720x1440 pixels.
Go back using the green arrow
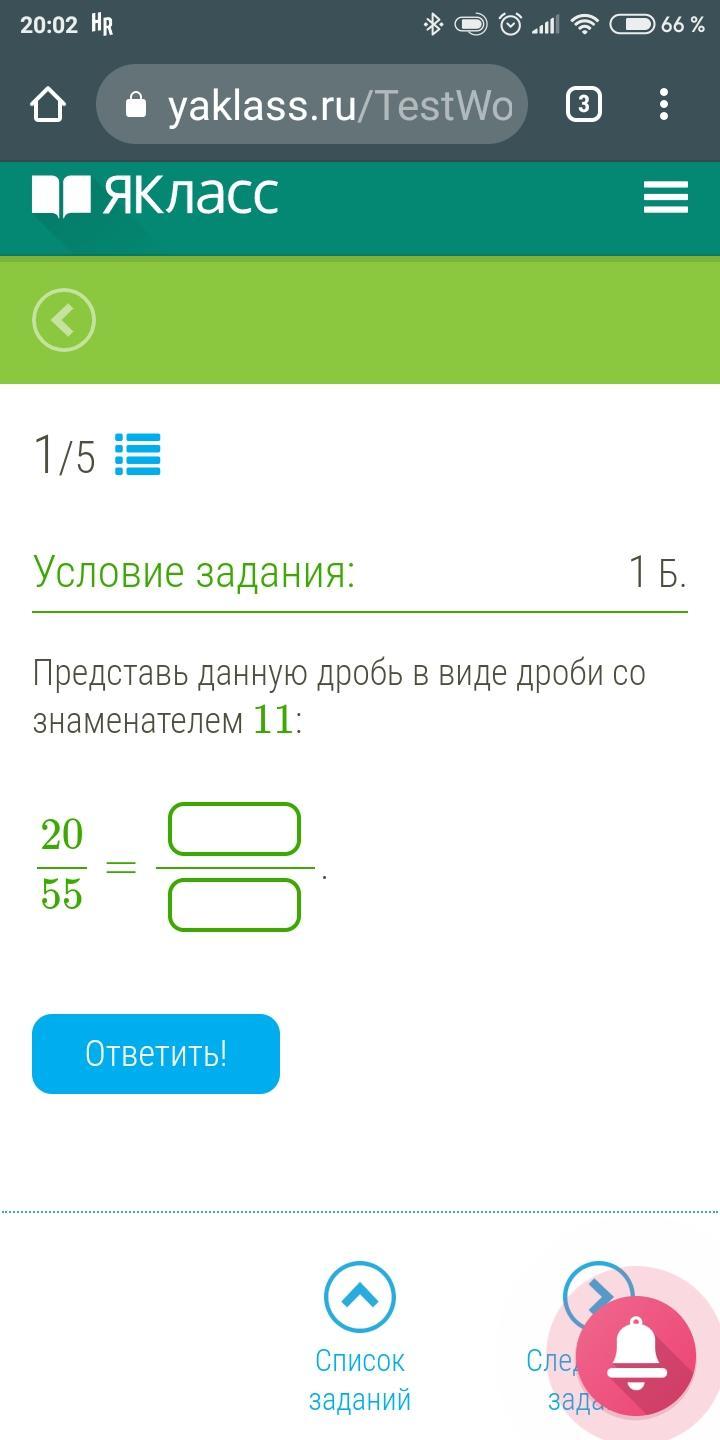tap(64, 321)
